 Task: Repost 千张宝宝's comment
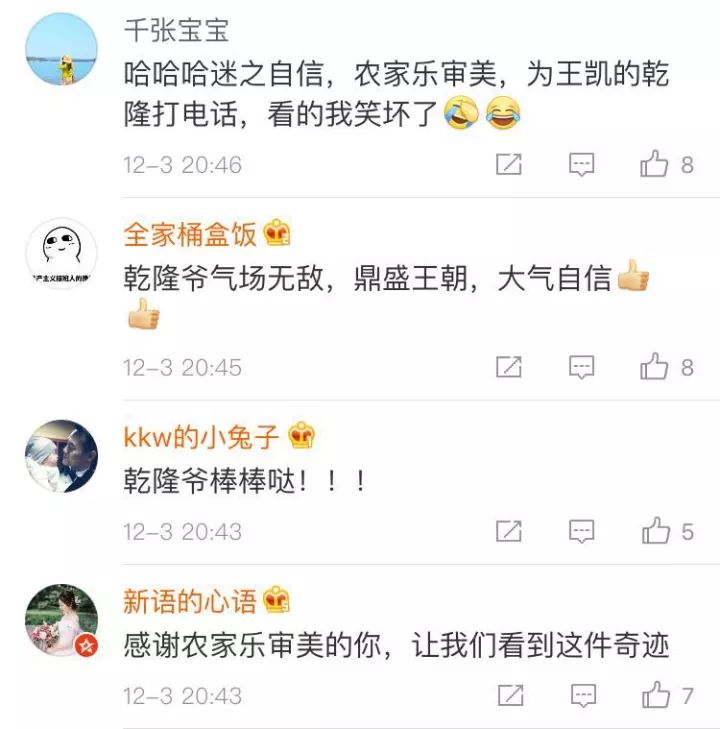509,164
